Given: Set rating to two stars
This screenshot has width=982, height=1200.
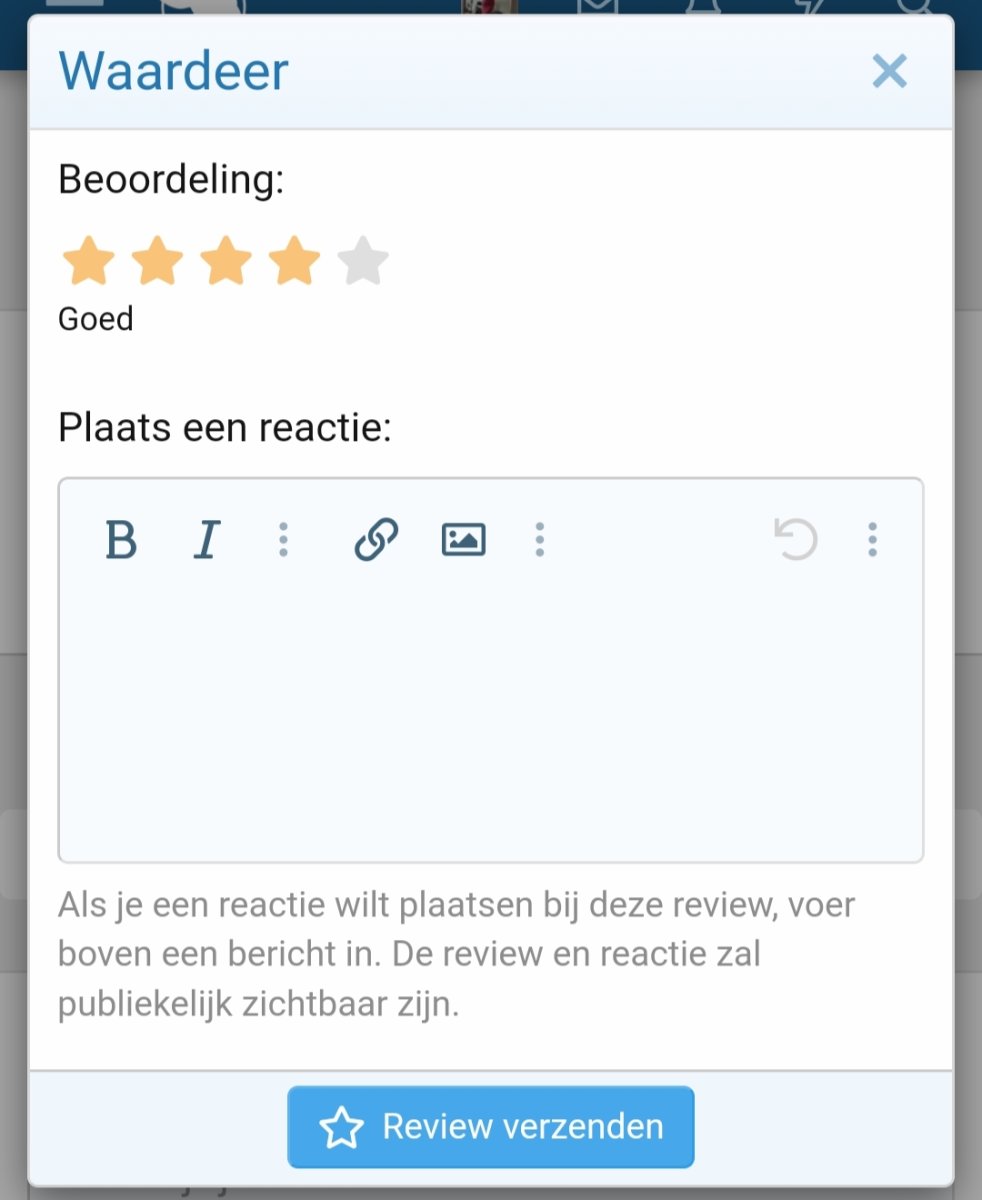Looking at the screenshot, I should click(x=157, y=261).
